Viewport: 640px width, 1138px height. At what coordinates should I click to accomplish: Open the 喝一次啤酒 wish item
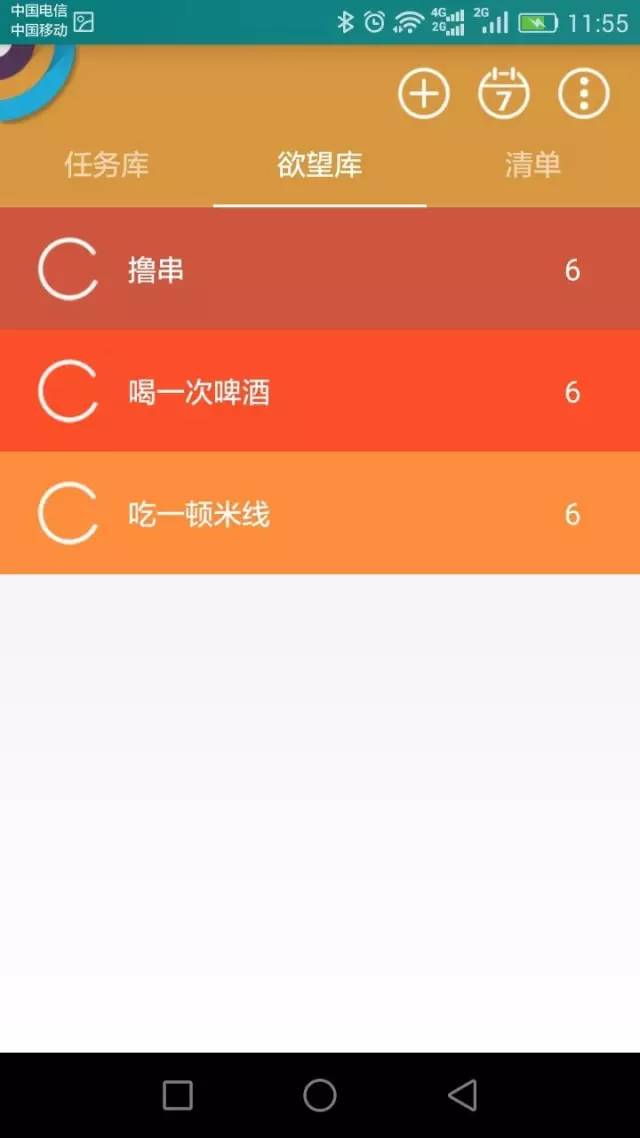point(320,391)
